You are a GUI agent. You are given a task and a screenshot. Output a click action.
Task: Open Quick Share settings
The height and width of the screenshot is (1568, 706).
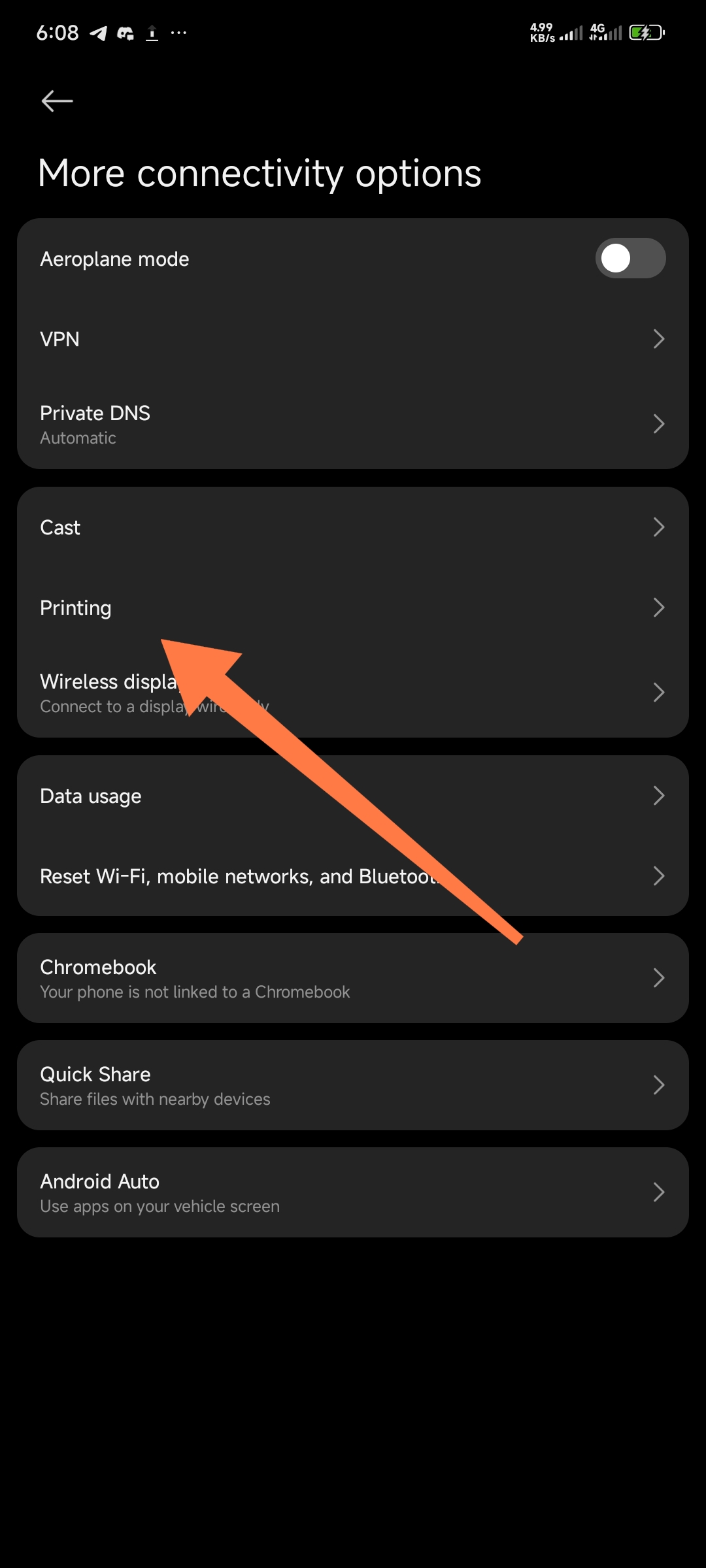tap(353, 1085)
